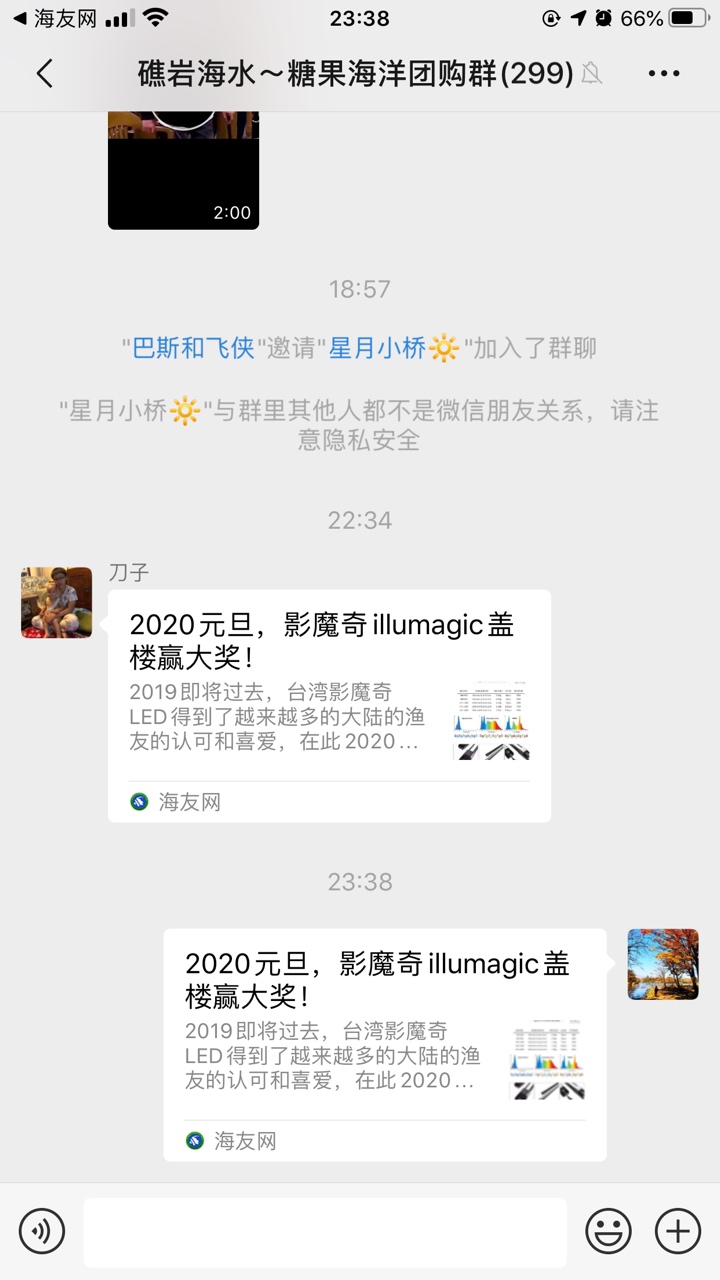This screenshot has width=720, height=1280.
Task: Focus the message text field
Action: 324,1231
